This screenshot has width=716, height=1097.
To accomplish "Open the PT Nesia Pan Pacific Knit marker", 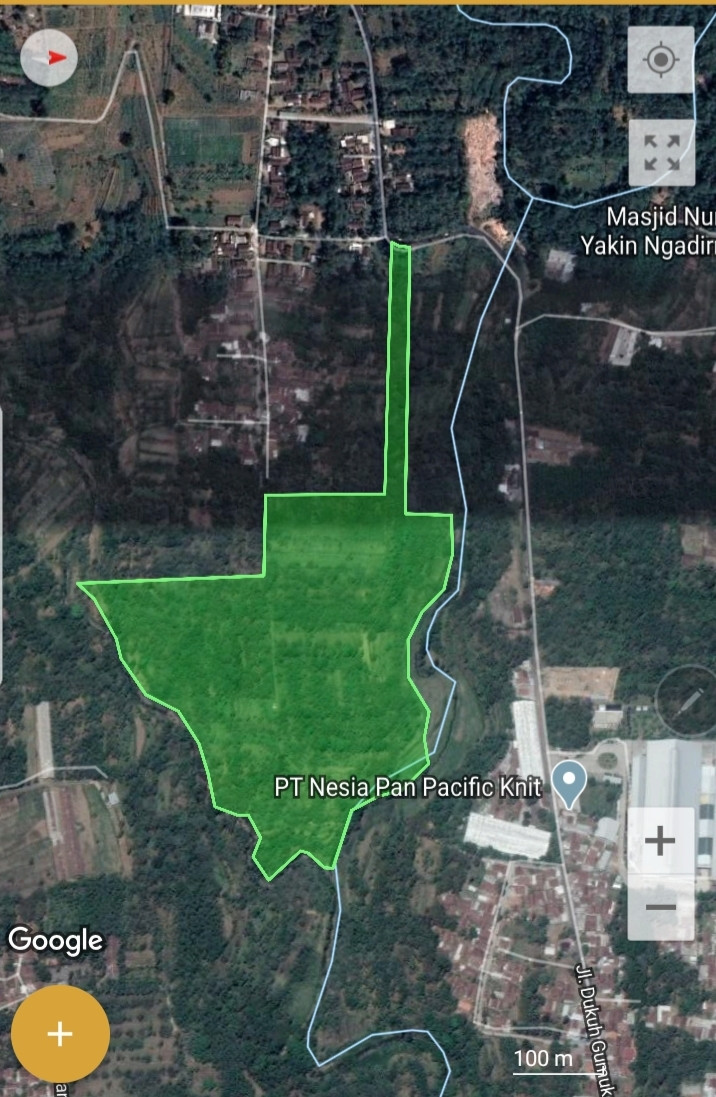I will point(570,782).
